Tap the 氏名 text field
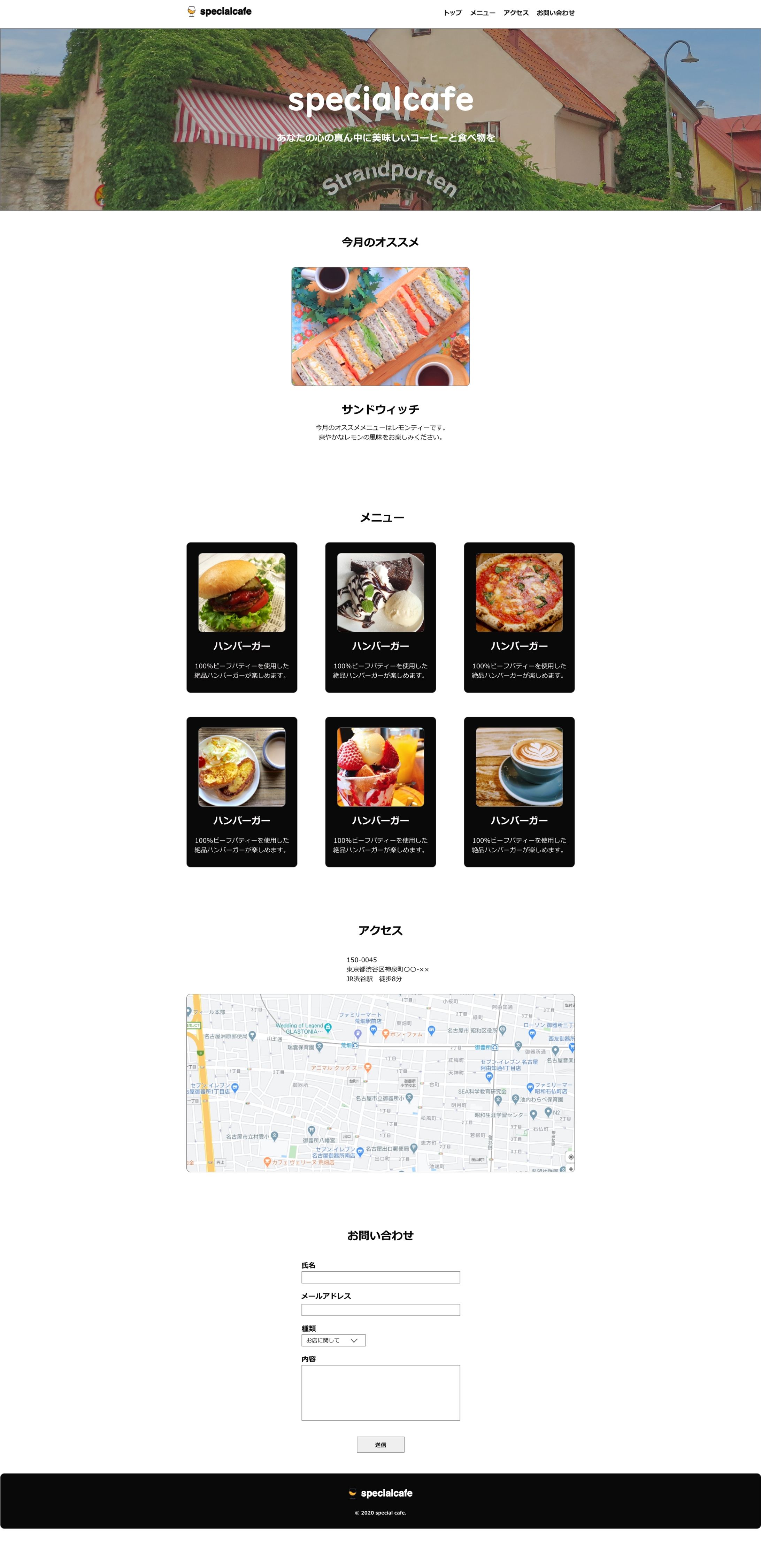Image resolution: width=761 pixels, height=1568 pixels. pos(380,1277)
